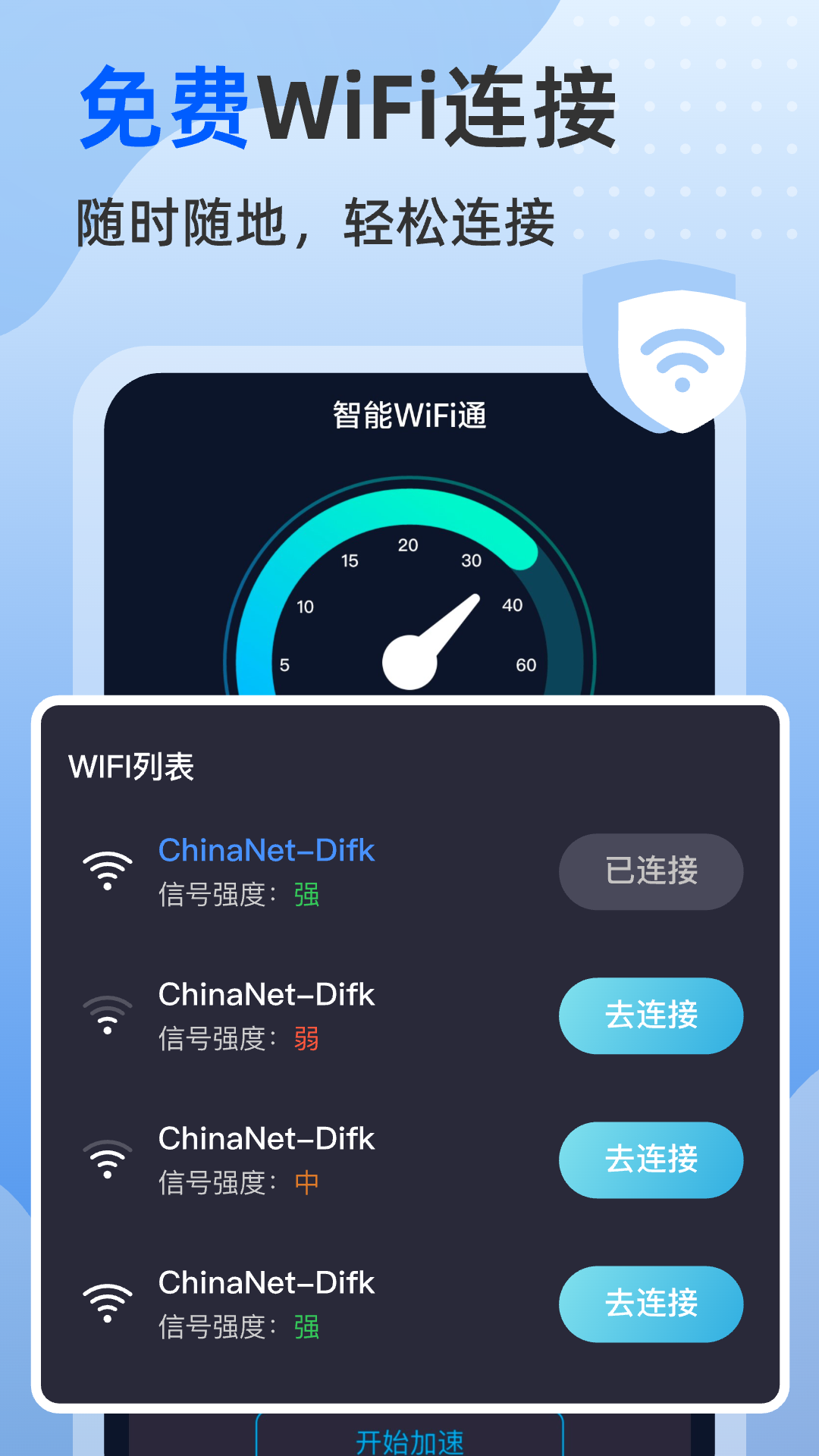Toggle connection state of first ChinaNet-Difk network

click(x=651, y=872)
